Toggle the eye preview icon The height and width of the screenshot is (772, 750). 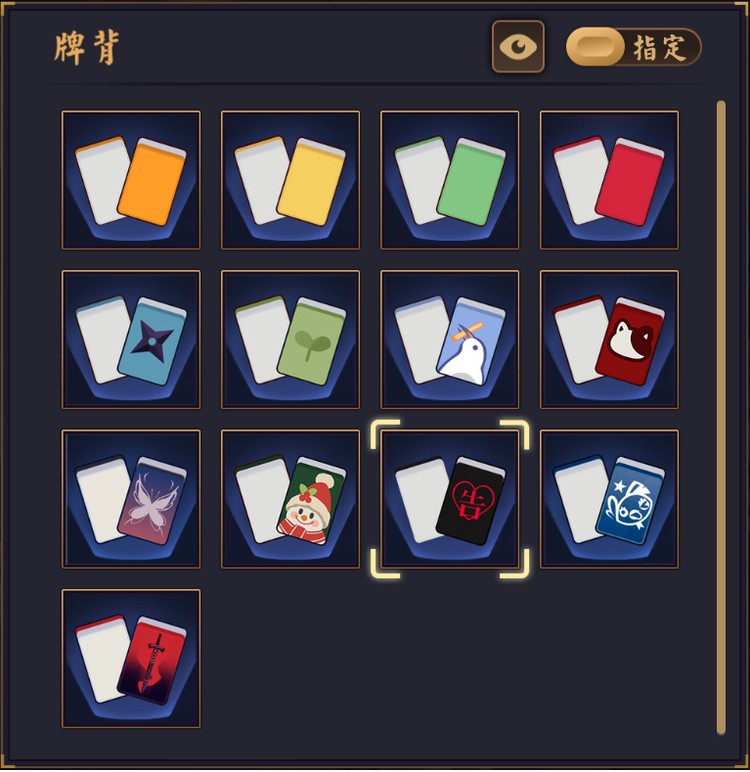click(x=518, y=47)
